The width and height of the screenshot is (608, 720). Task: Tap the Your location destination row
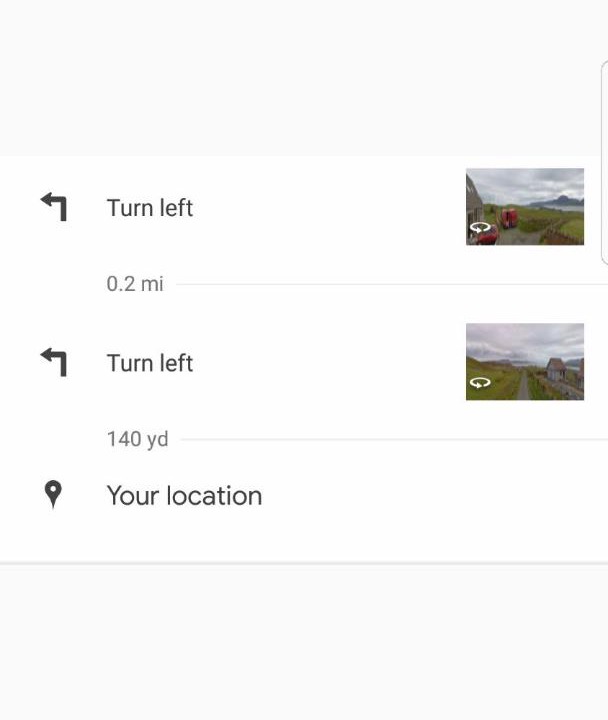[184, 496]
